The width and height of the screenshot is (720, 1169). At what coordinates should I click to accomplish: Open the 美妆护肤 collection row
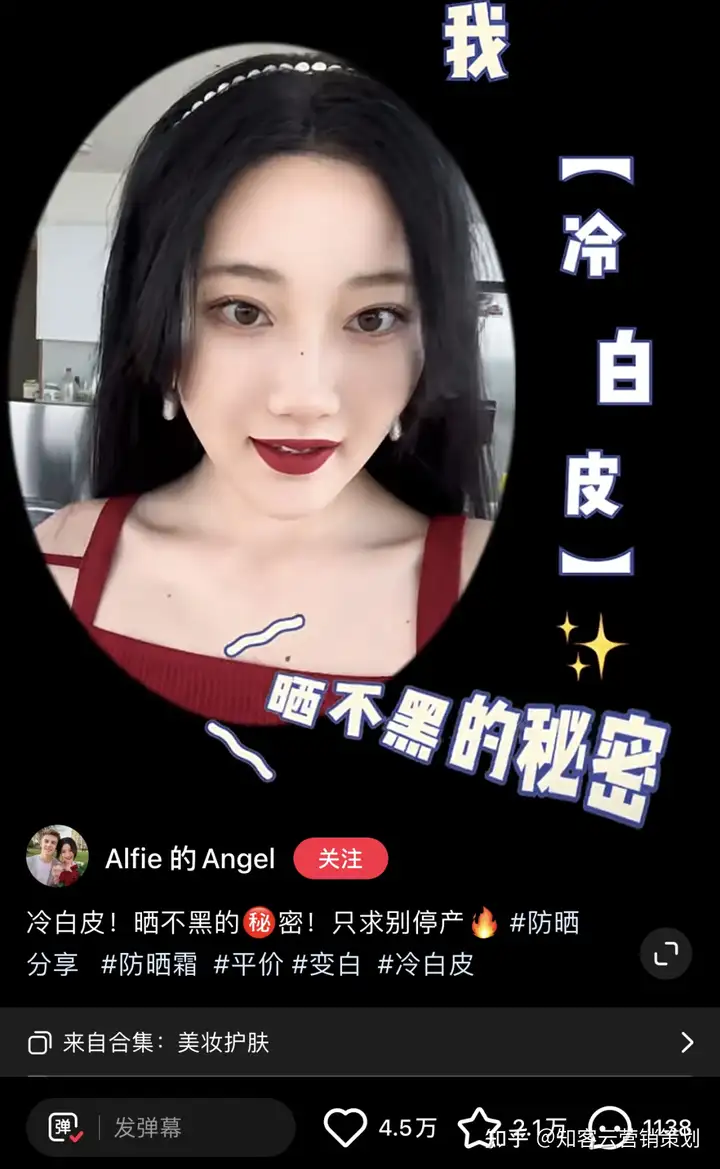(x=360, y=1043)
